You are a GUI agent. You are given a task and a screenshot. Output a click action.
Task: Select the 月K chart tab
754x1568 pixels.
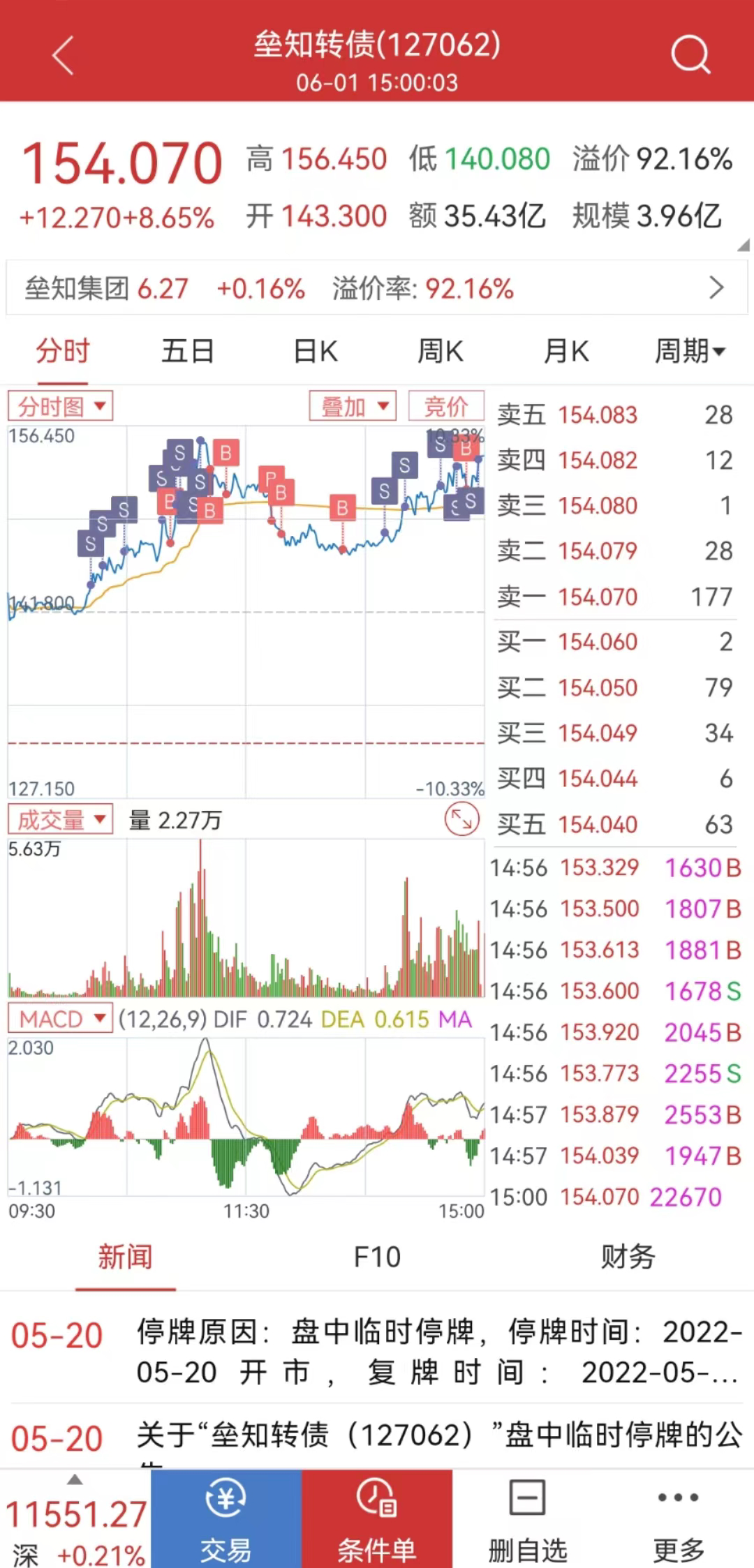[566, 351]
